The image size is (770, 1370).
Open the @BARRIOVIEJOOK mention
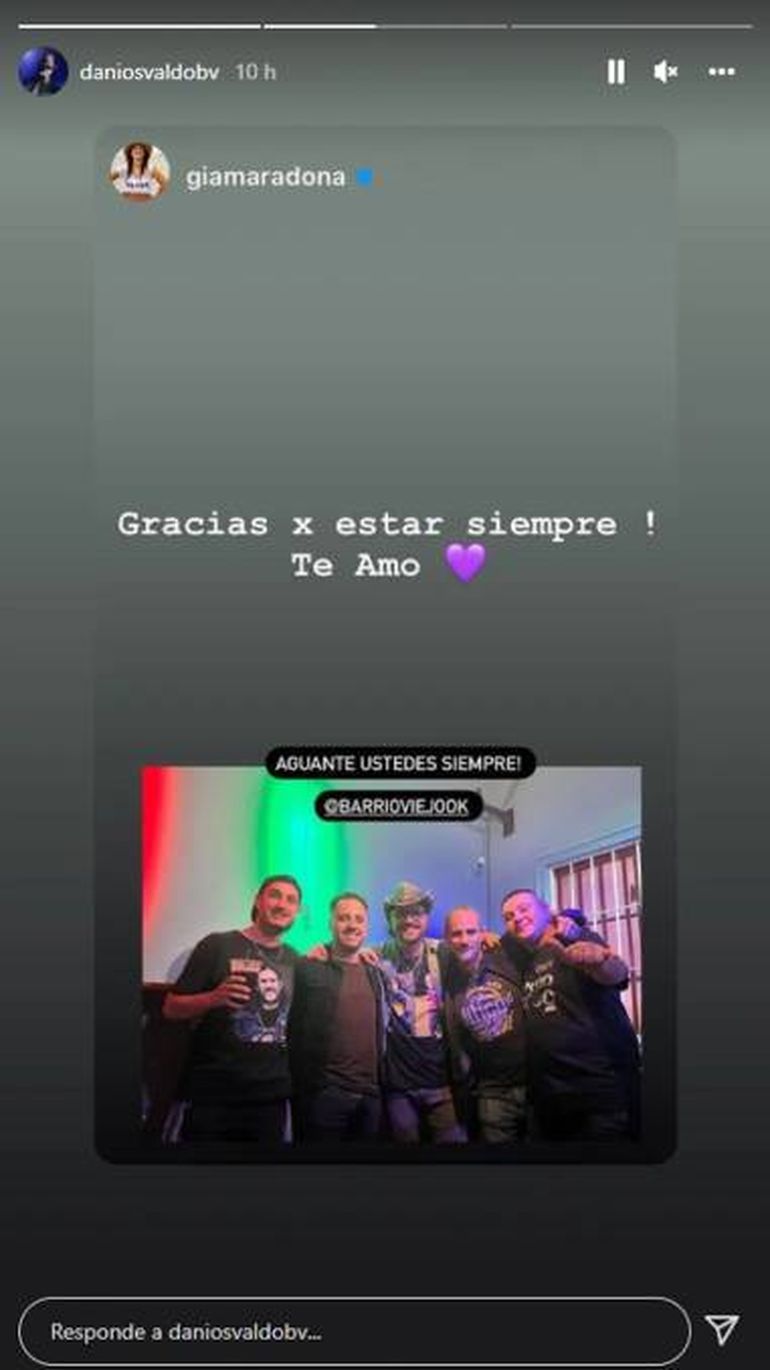coord(399,806)
